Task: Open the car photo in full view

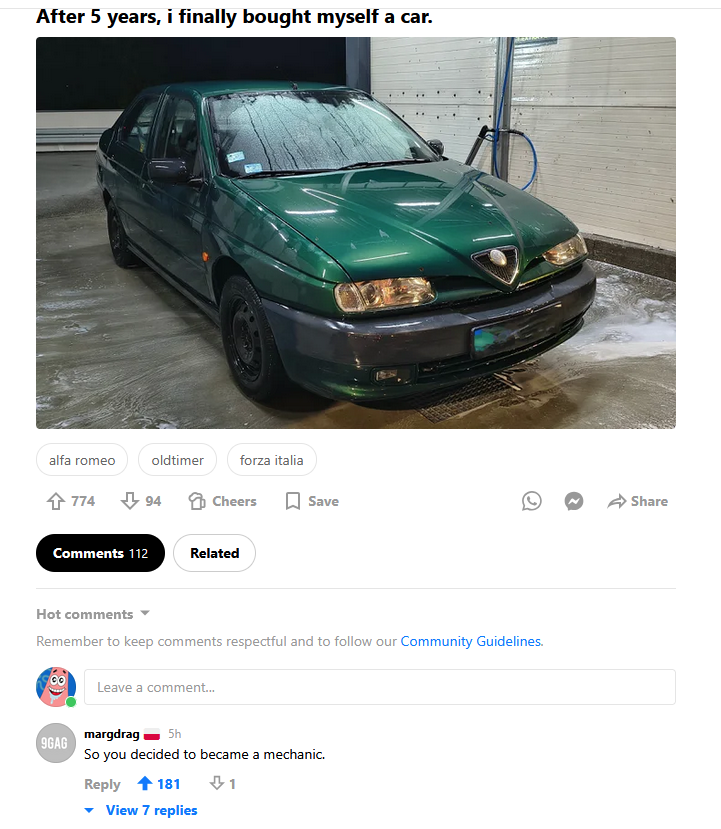Action: click(x=355, y=232)
